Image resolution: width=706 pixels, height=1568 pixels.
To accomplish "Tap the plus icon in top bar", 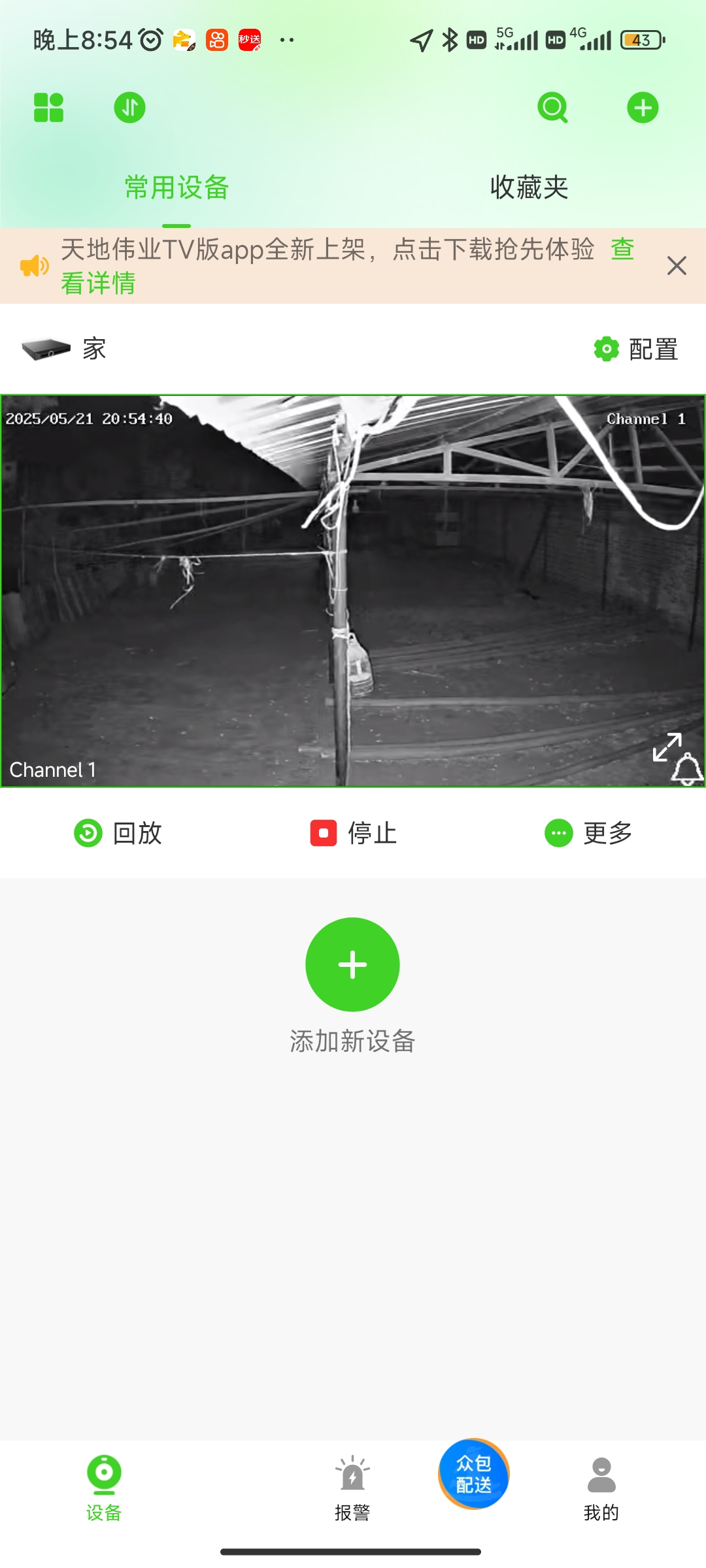I will point(643,108).
